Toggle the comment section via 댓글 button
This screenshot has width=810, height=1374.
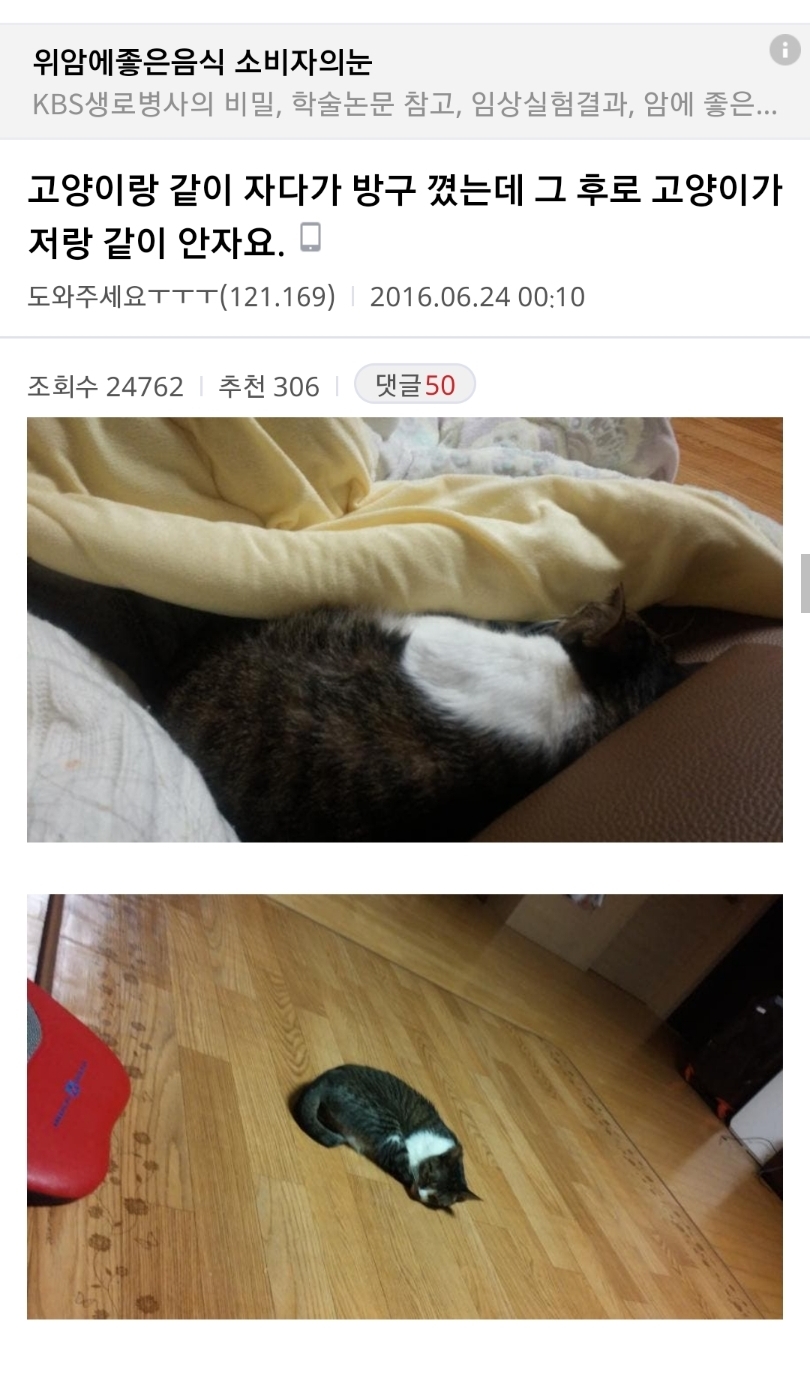click(x=415, y=384)
